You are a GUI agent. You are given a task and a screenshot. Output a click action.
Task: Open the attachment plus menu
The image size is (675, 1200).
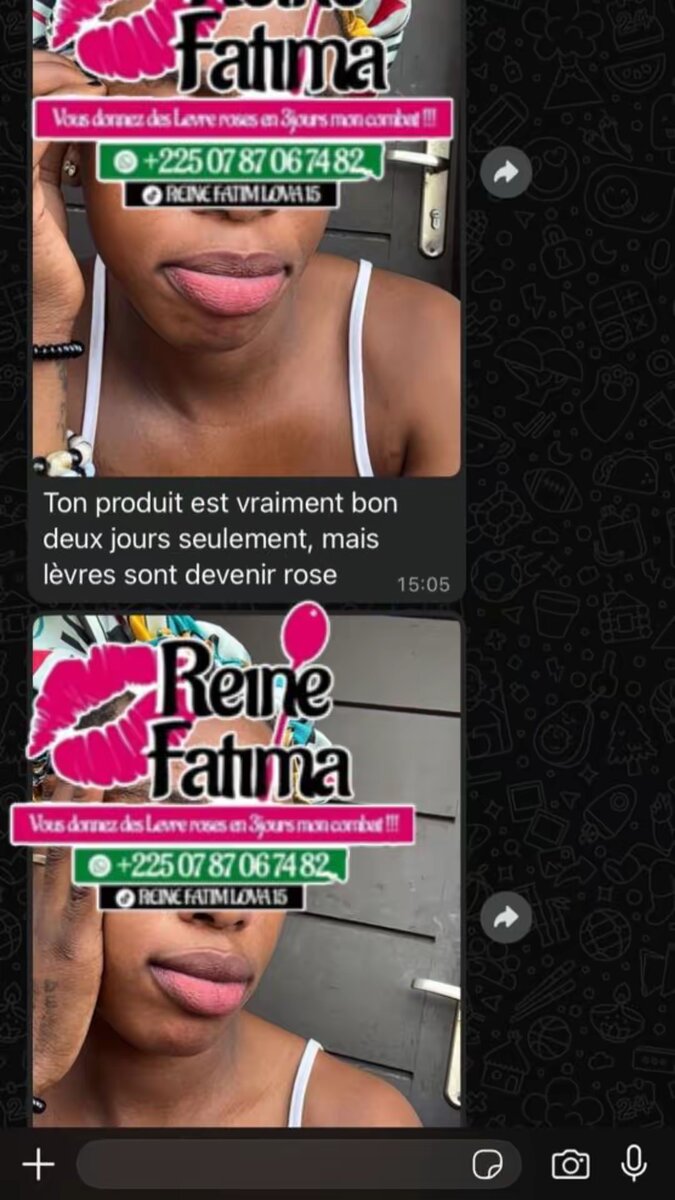point(38,1164)
